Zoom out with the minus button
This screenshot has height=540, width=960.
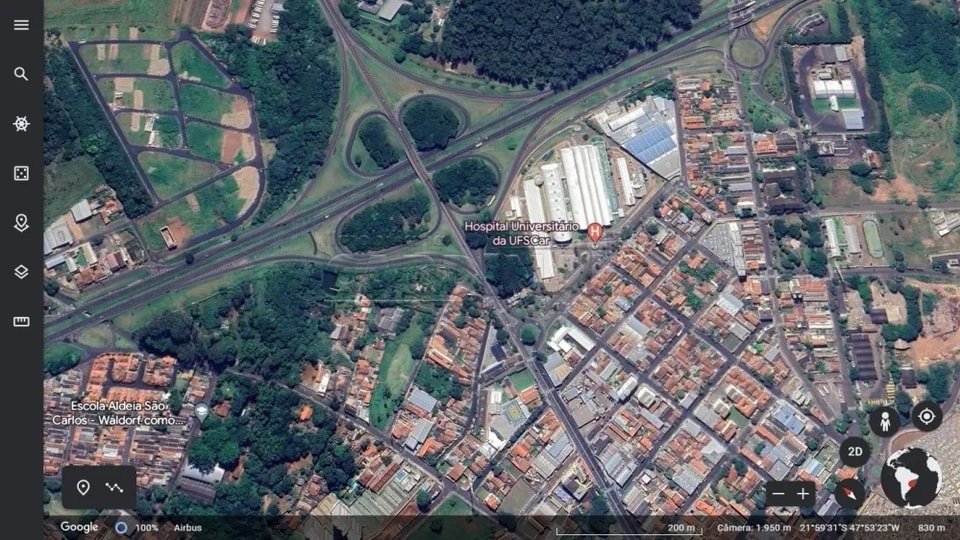coord(778,494)
